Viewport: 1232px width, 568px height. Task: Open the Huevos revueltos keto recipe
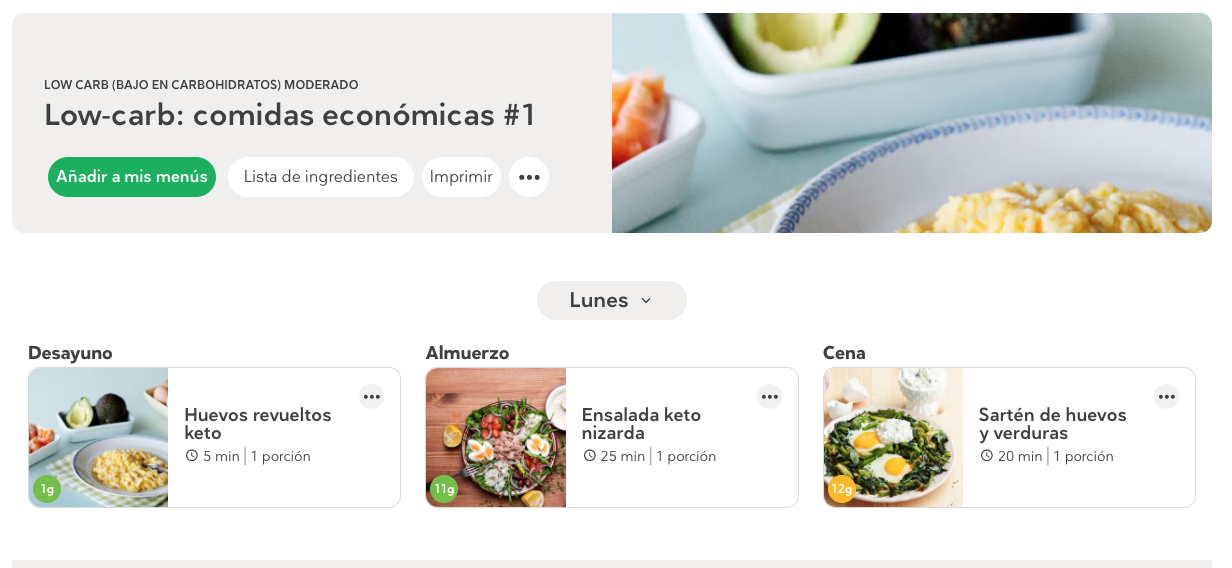[x=257, y=424]
